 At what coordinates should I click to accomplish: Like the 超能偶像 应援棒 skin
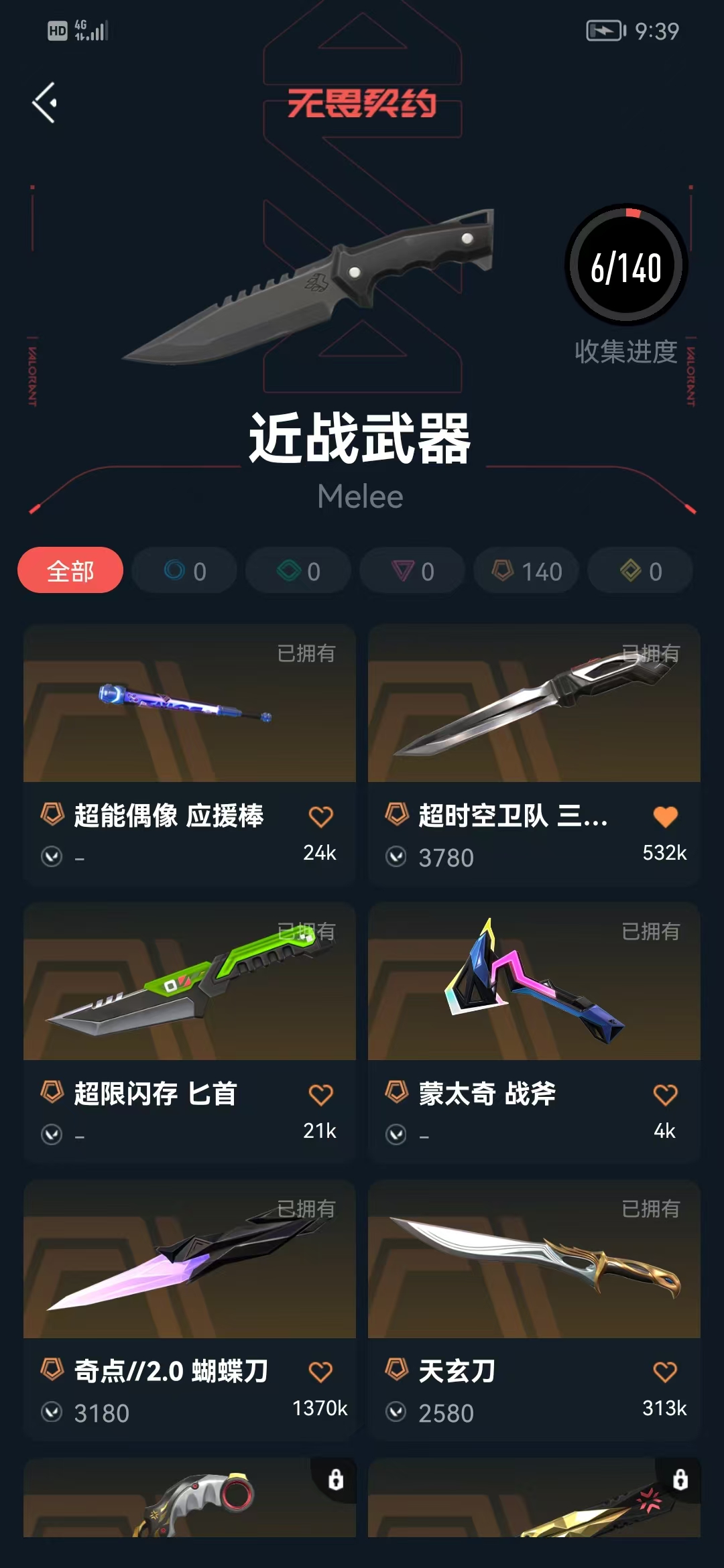tap(320, 817)
